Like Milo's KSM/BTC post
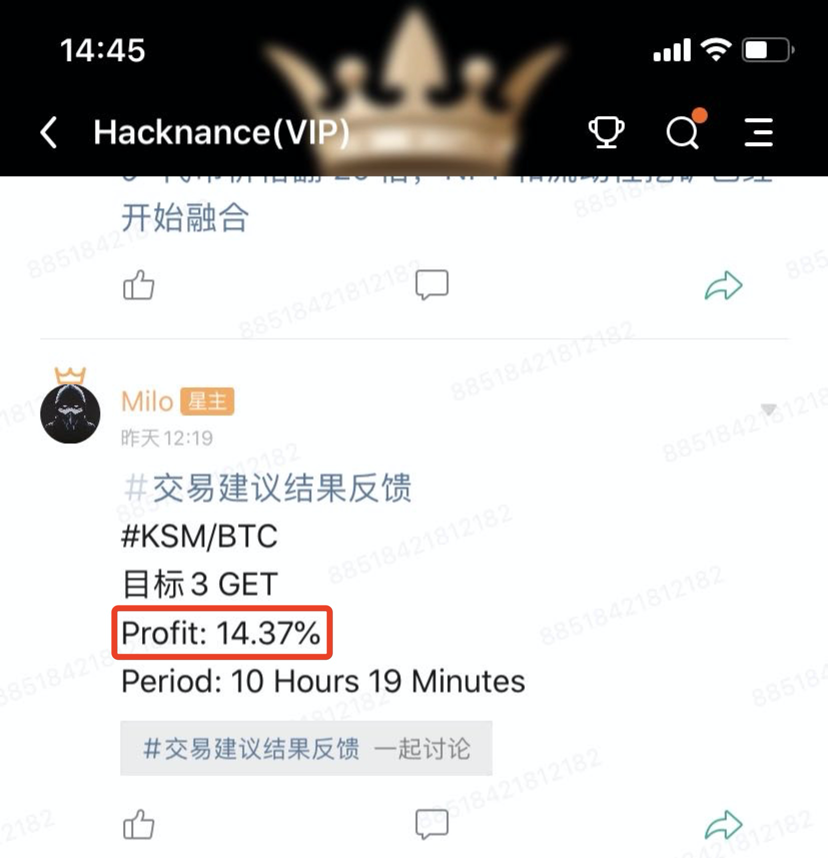The height and width of the screenshot is (858, 828). pos(139,825)
